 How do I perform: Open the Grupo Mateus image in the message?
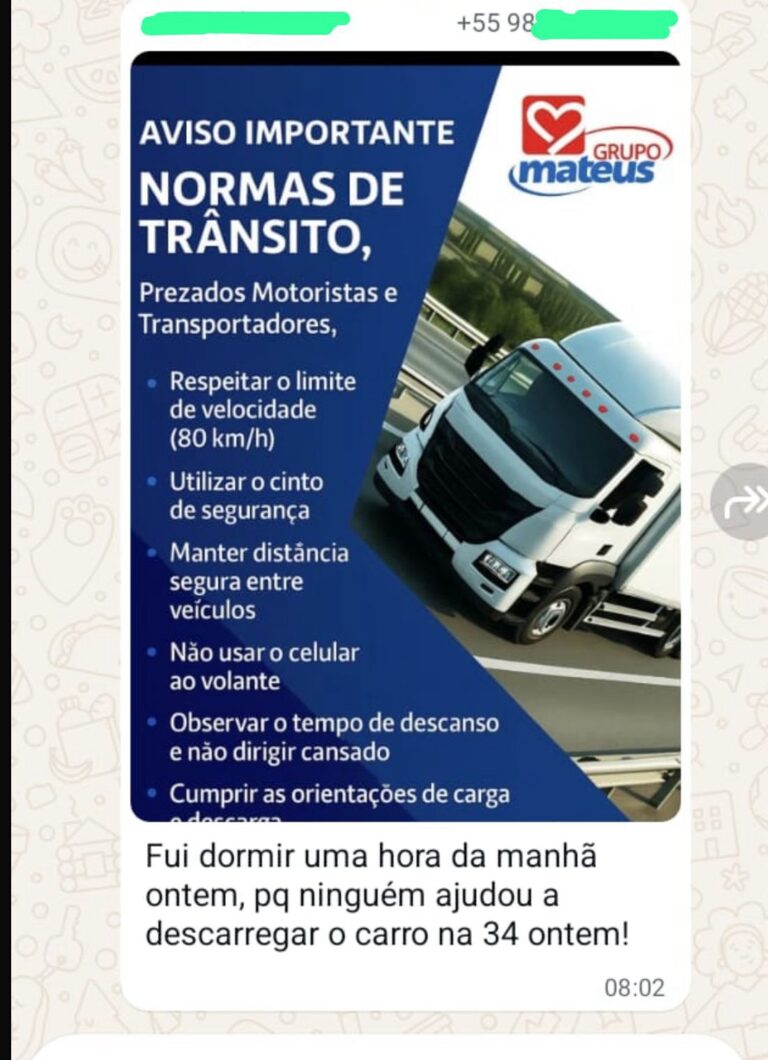(x=405, y=437)
